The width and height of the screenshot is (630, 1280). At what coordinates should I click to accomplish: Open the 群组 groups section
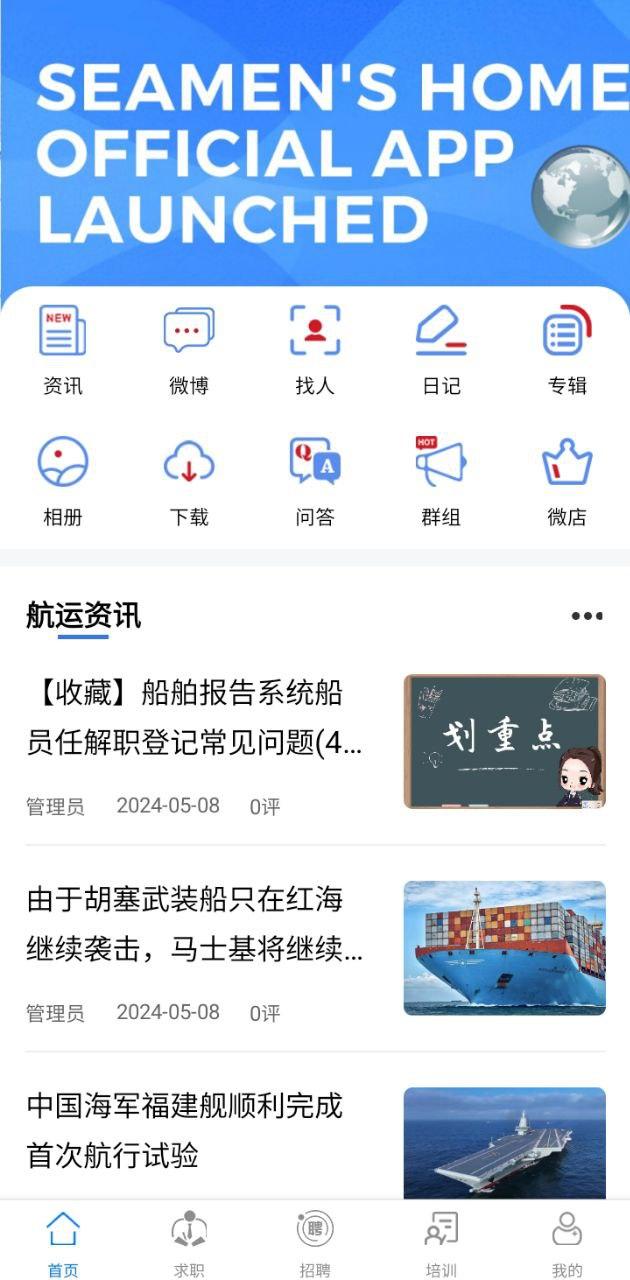(441, 481)
